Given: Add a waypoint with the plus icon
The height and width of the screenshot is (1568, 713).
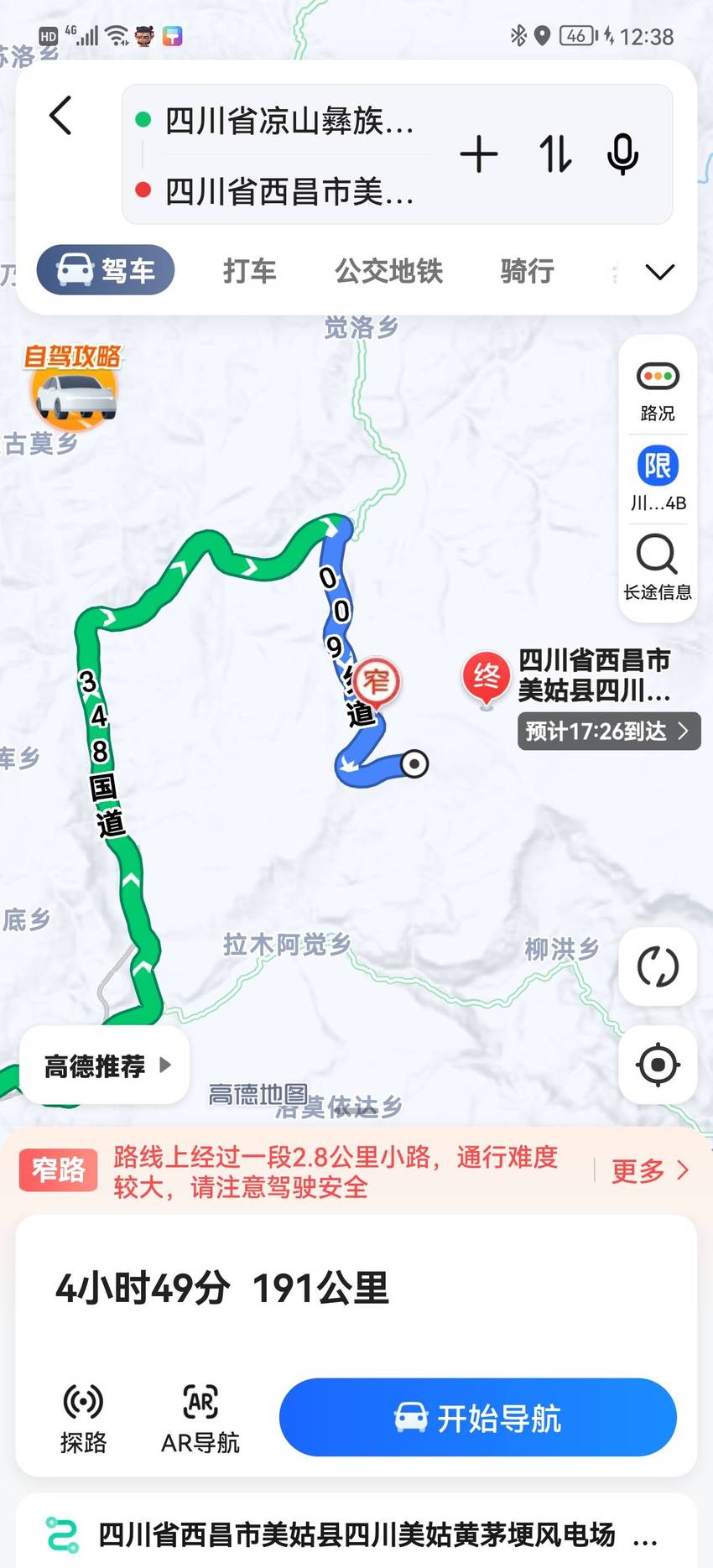Looking at the screenshot, I should tap(479, 155).
